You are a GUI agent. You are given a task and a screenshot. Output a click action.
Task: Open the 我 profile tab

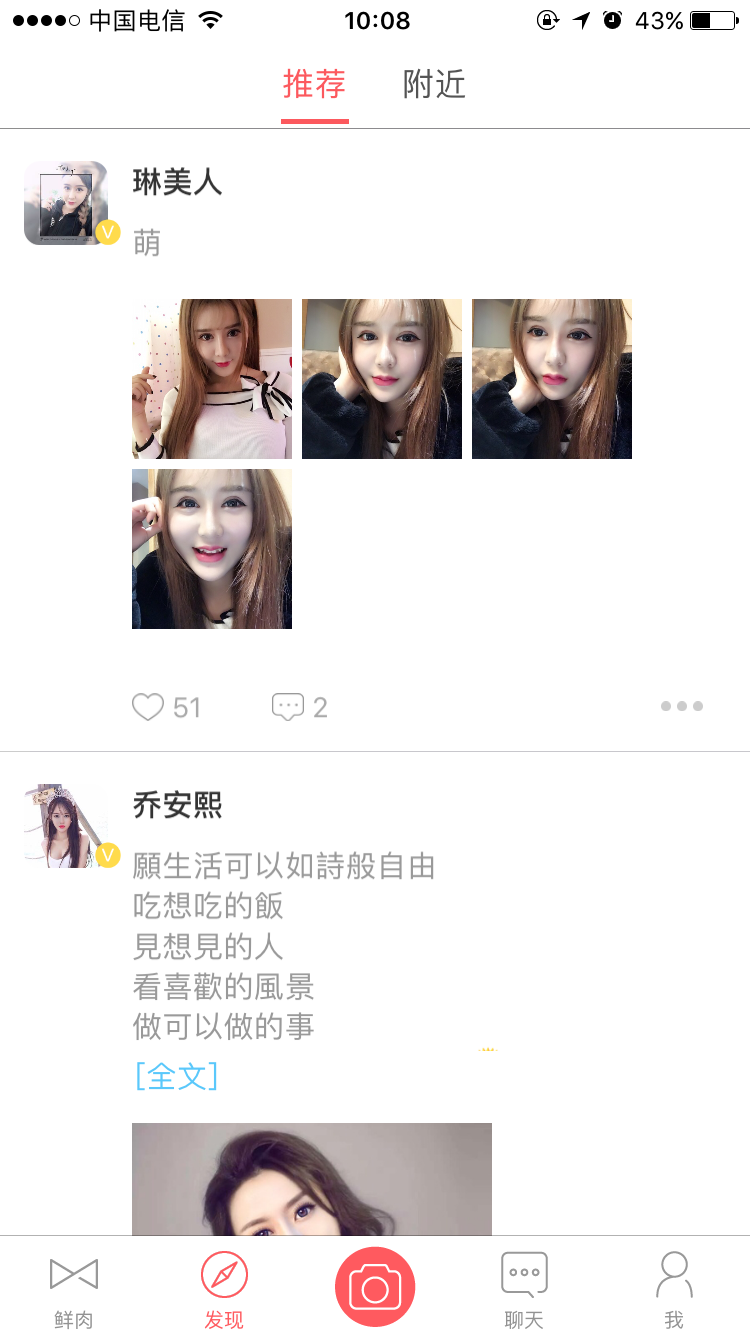point(674,1290)
